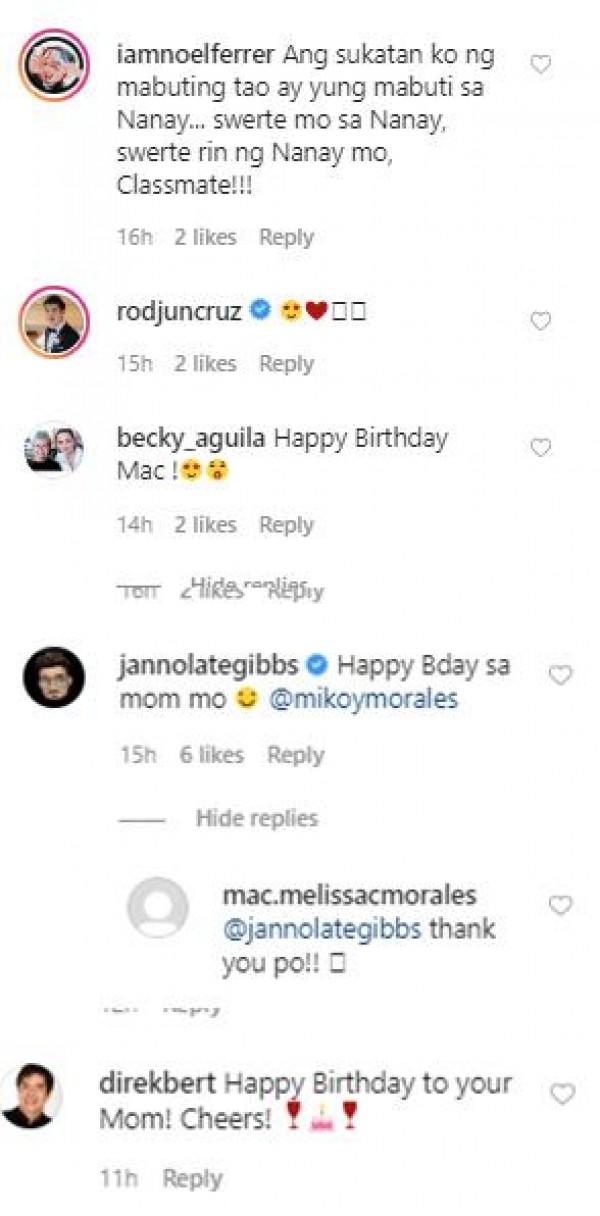View becky_aguila's profile picture
This screenshot has width=600, height=1216.
tap(52, 450)
